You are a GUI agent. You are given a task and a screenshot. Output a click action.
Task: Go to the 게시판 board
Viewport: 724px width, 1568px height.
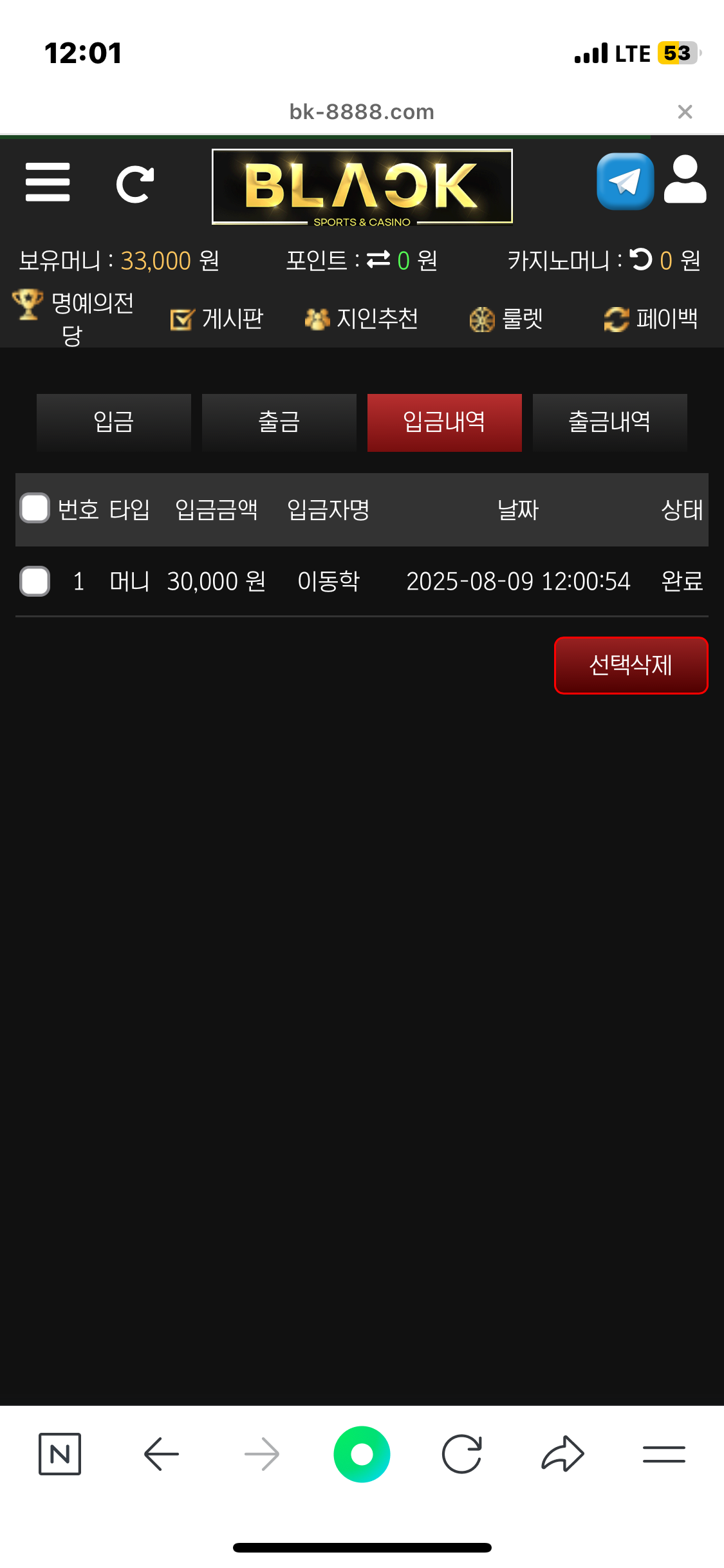(x=217, y=319)
